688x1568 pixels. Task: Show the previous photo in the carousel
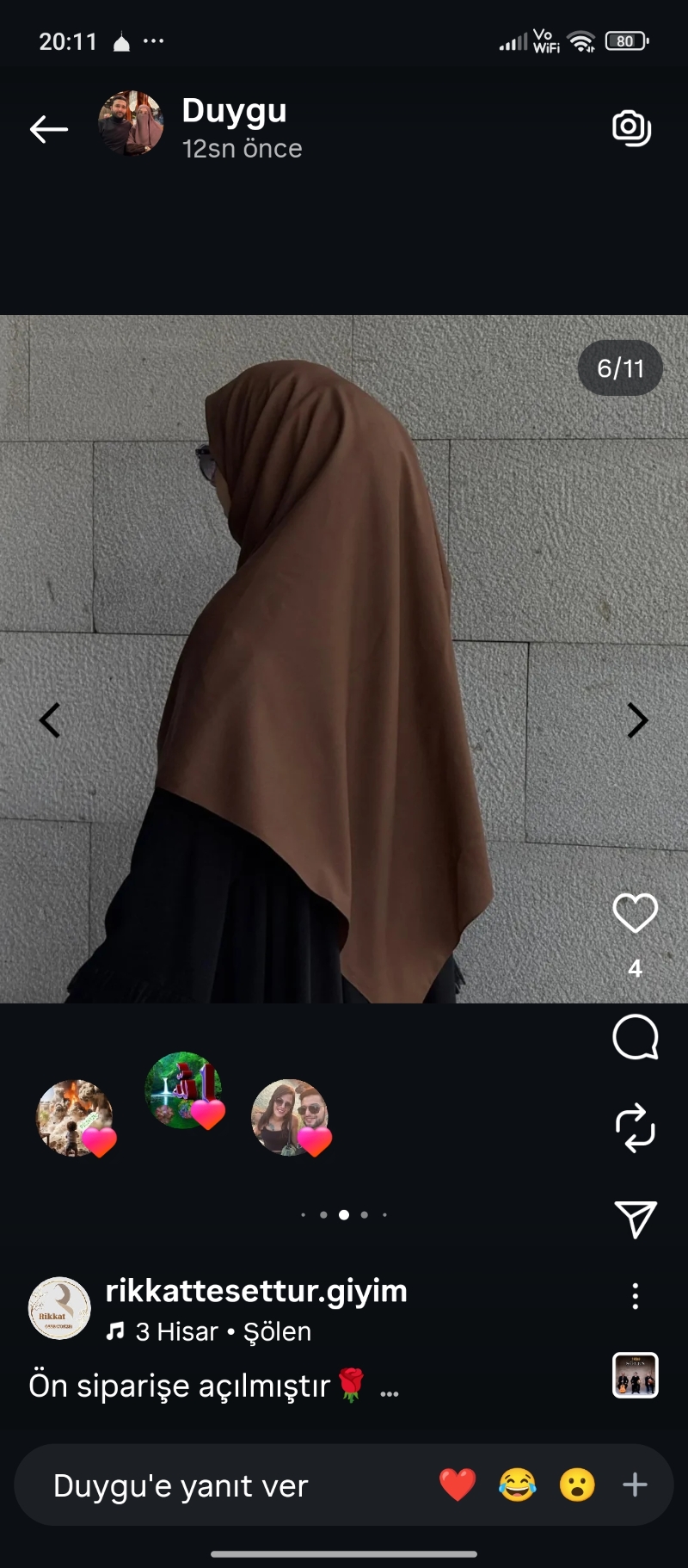tap(50, 720)
